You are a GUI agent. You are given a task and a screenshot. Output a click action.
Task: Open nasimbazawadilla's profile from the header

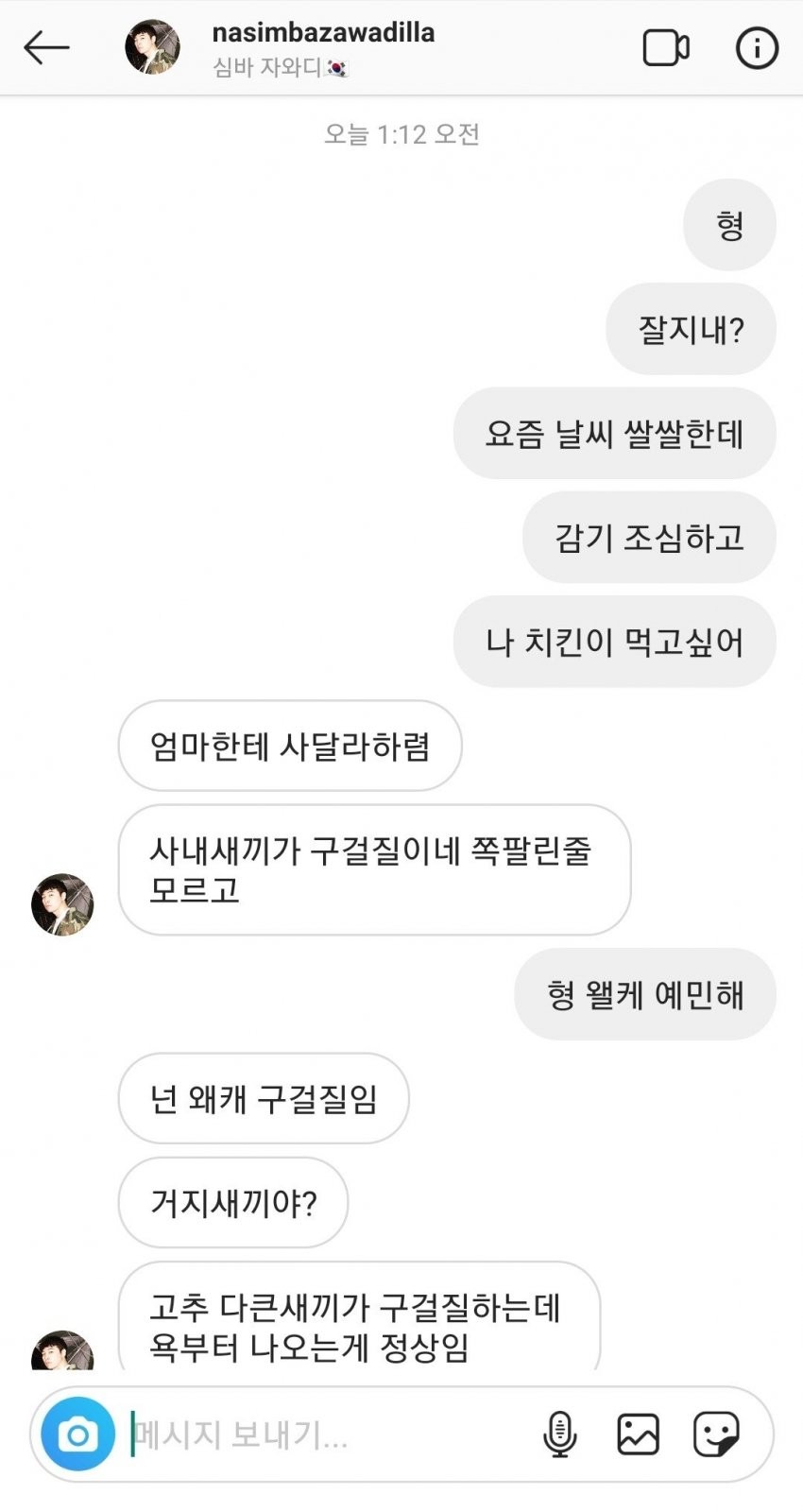(322, 34)
